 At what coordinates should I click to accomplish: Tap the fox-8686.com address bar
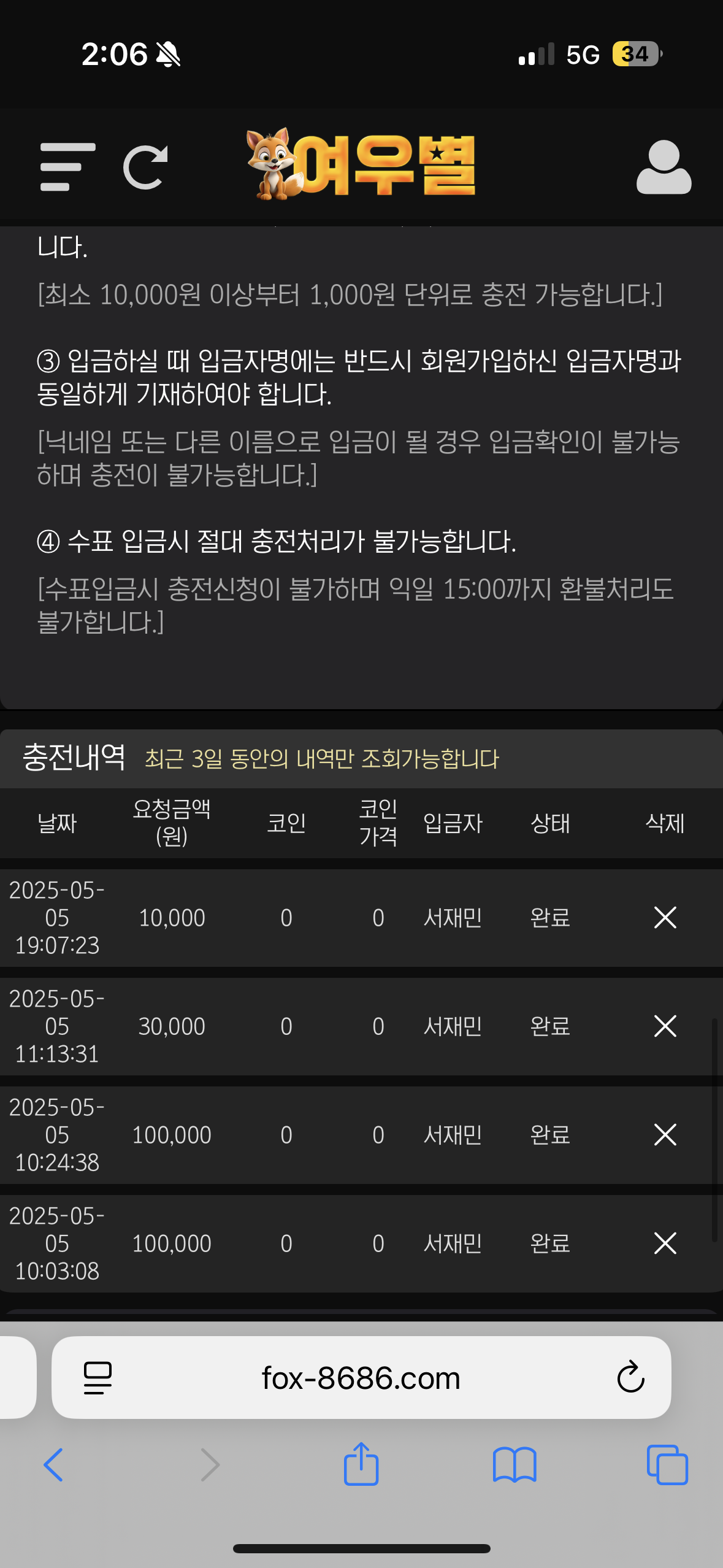pyautogui.click(x=361, y=1378)
